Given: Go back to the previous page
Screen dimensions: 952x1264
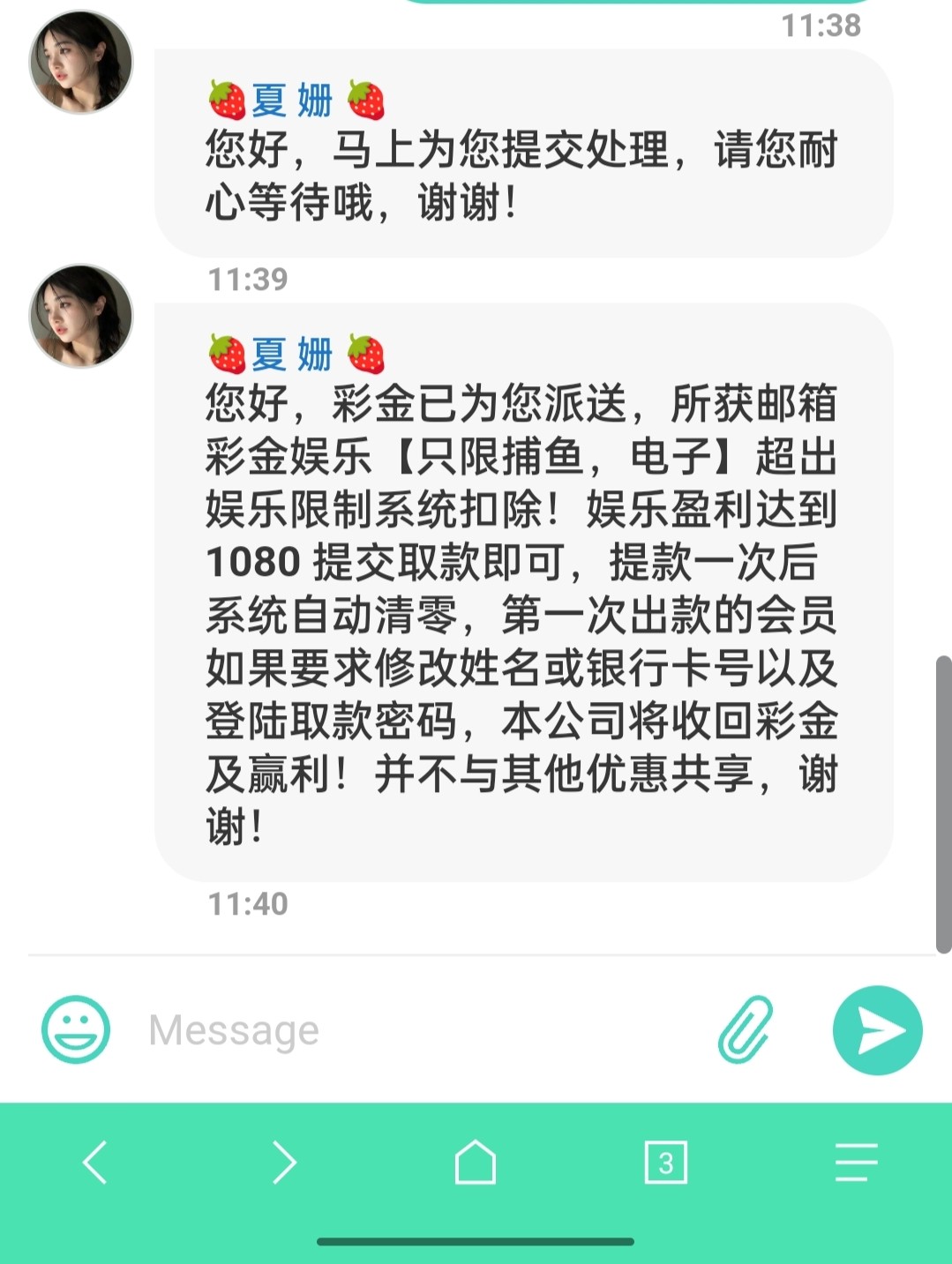Looking at the screenshot, I should [95, 1162].
